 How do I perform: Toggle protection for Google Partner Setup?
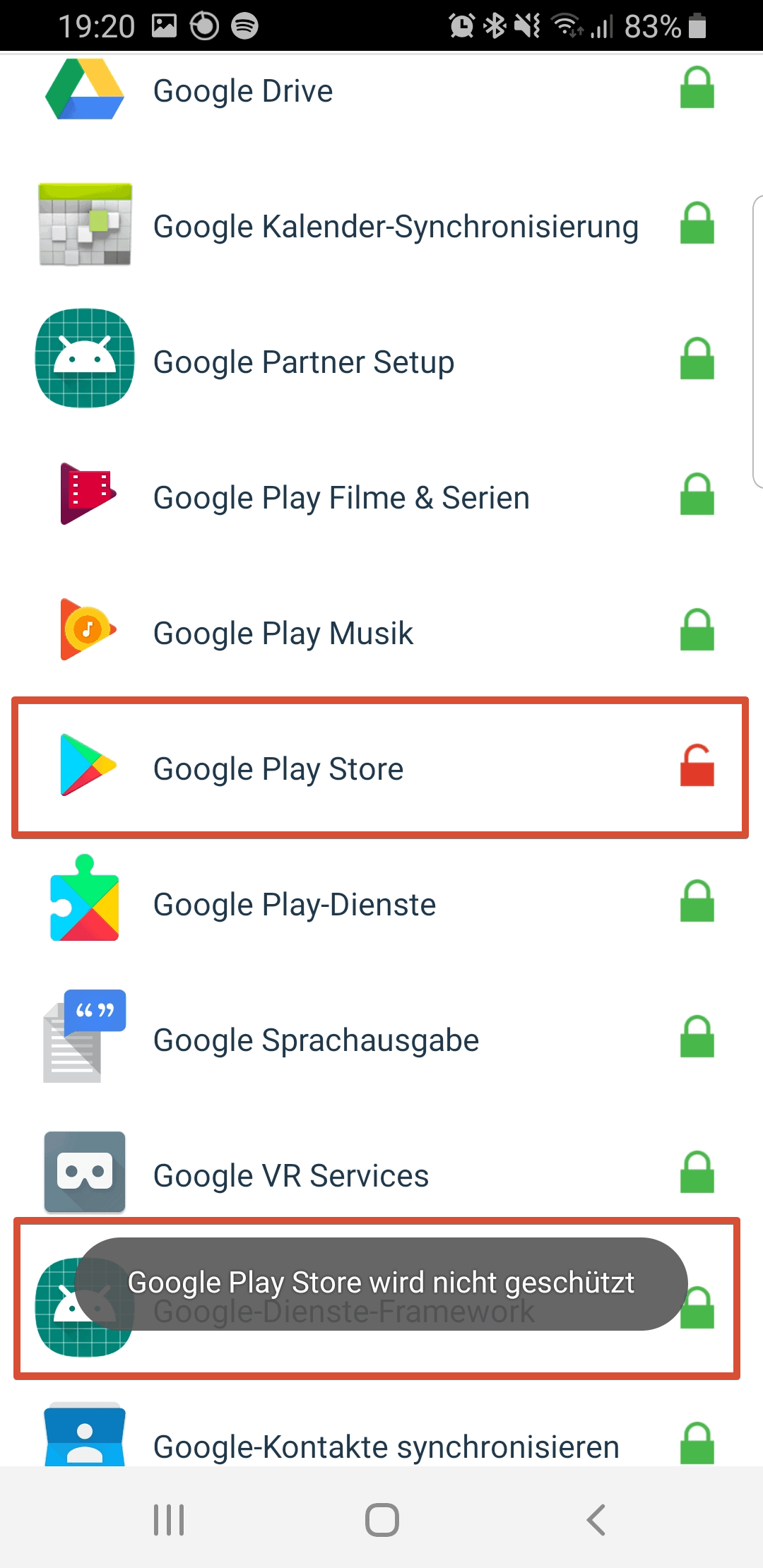(697, 360)
